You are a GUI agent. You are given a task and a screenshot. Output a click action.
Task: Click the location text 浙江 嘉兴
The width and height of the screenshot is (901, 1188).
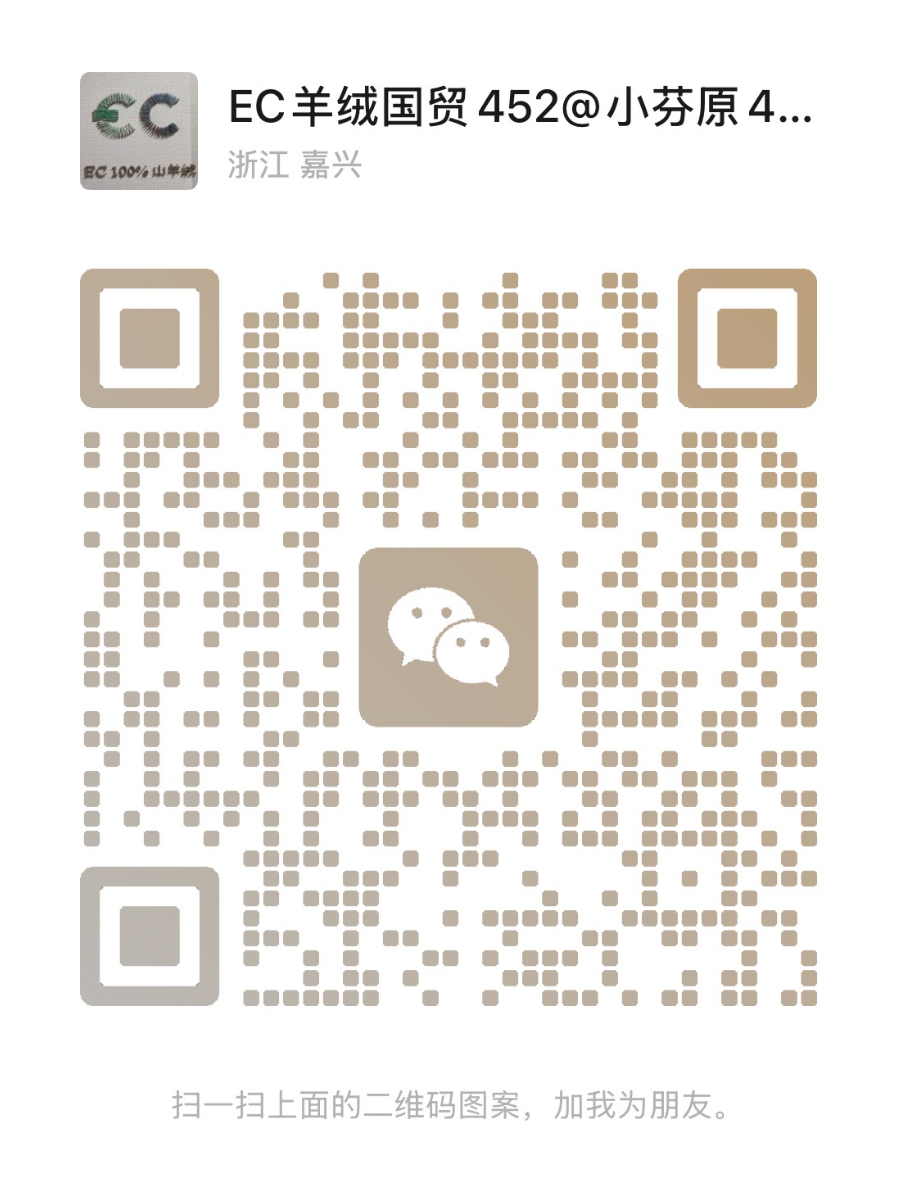pos(297,167)
